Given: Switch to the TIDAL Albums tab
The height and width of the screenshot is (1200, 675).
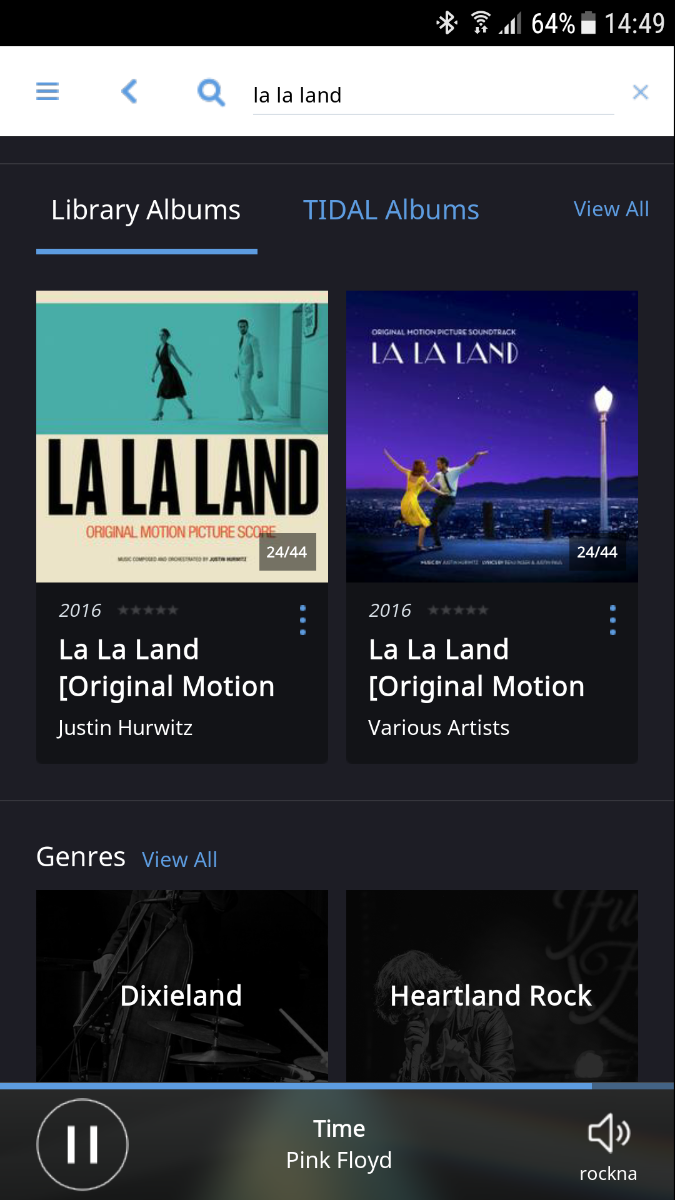Looking at the screenshot, I should click(391, 210).
